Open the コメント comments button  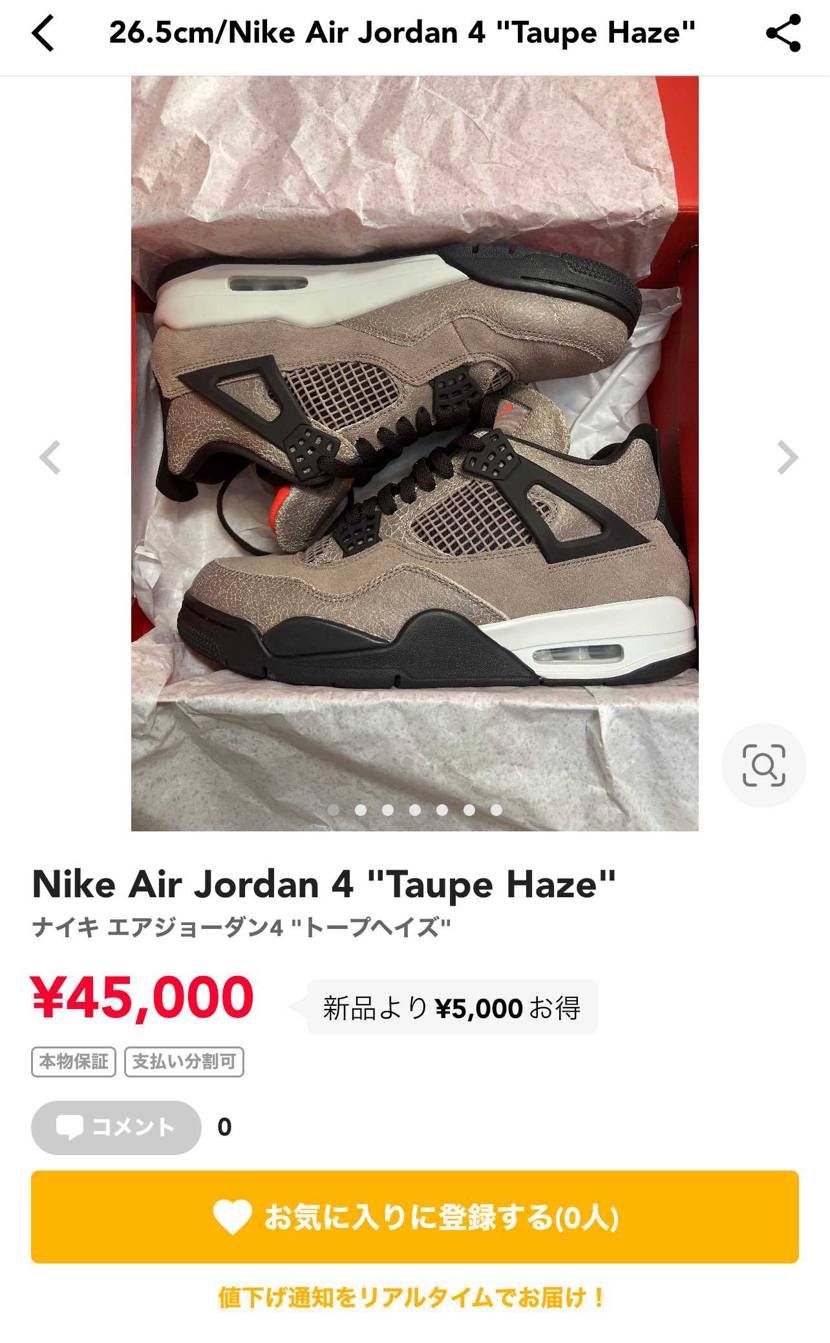coord(116,1127)
